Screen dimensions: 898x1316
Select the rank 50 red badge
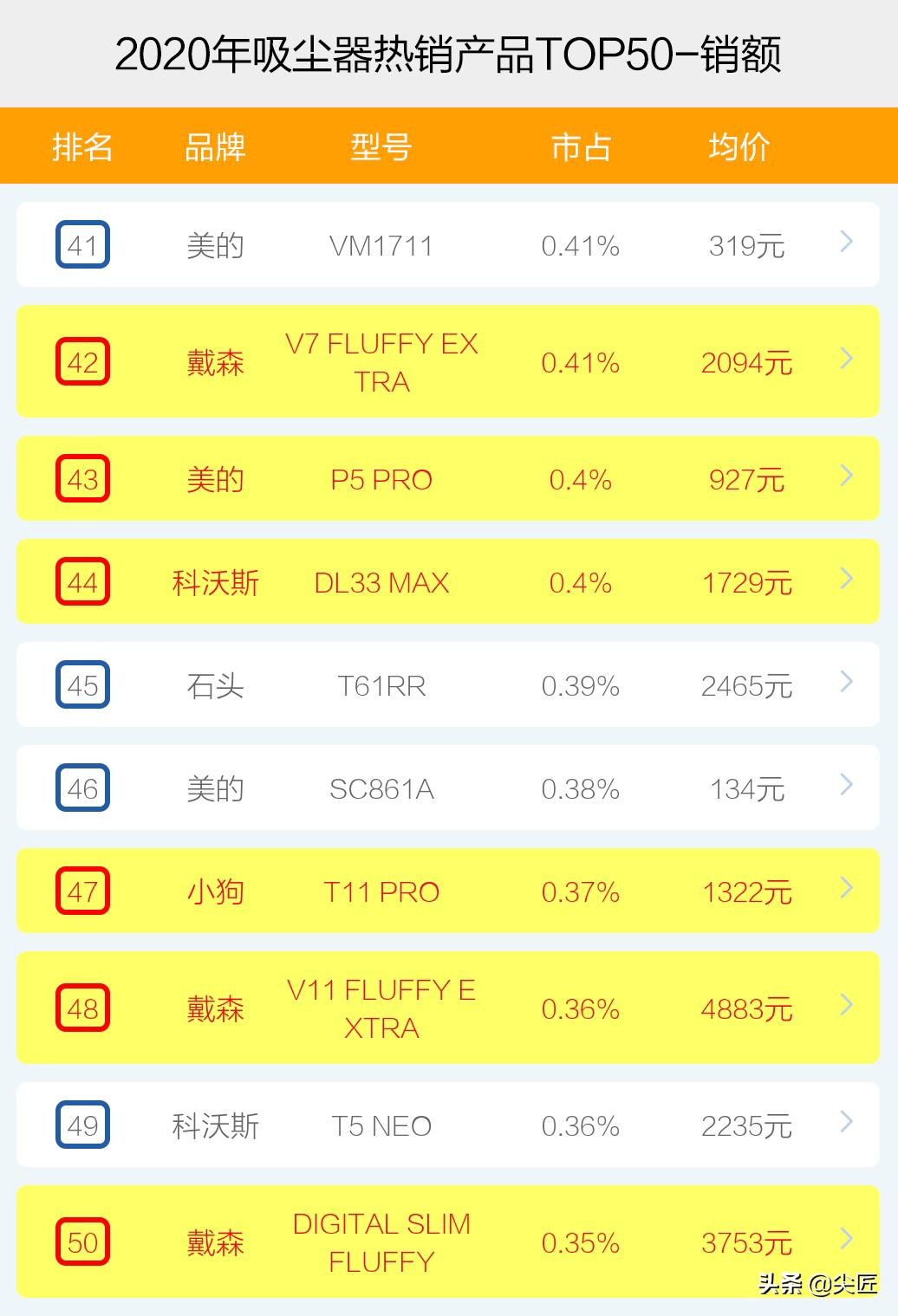[82, 1242]
